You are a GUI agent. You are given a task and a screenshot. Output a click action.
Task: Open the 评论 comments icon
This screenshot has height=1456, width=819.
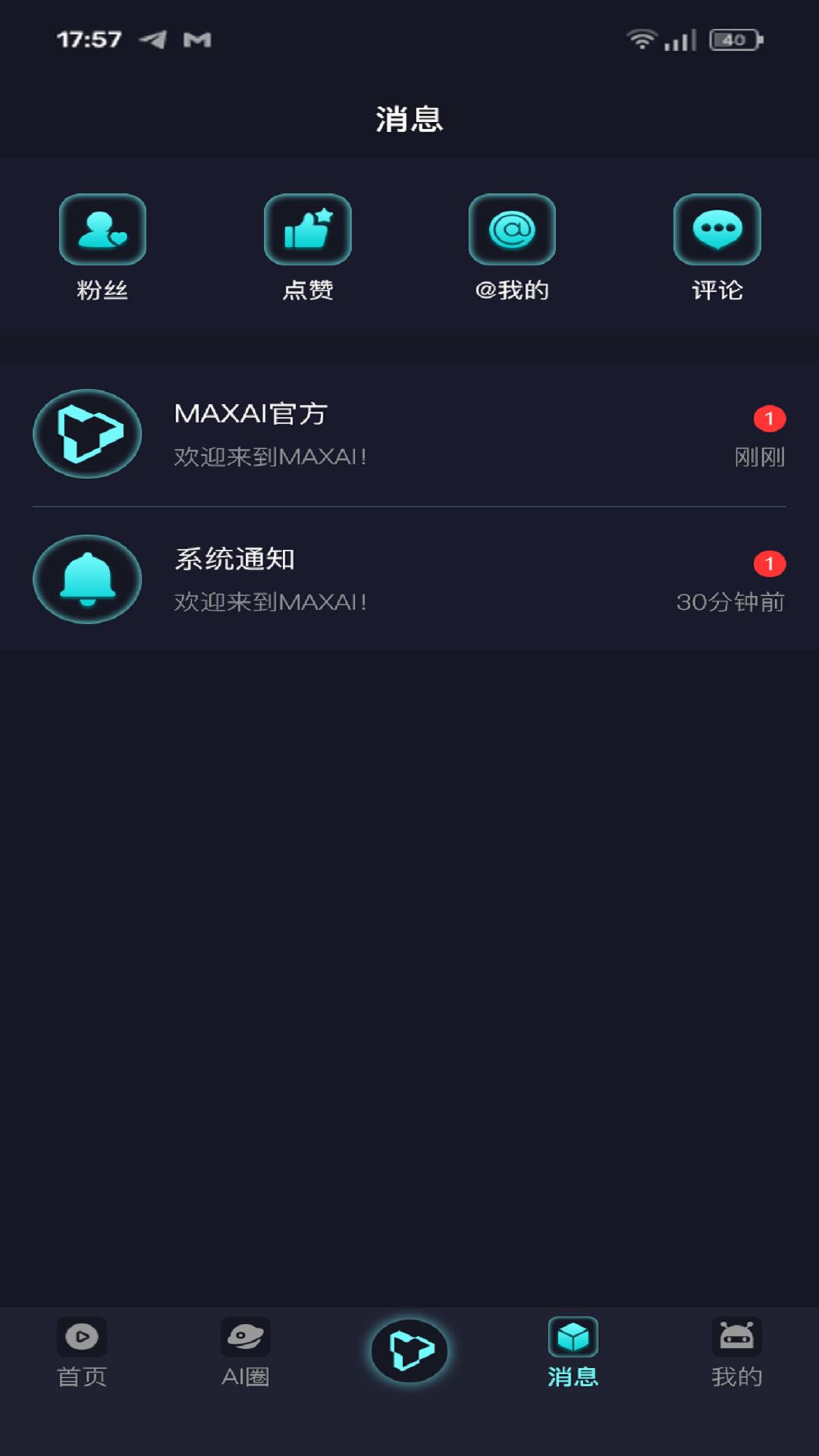click(717, 230)
